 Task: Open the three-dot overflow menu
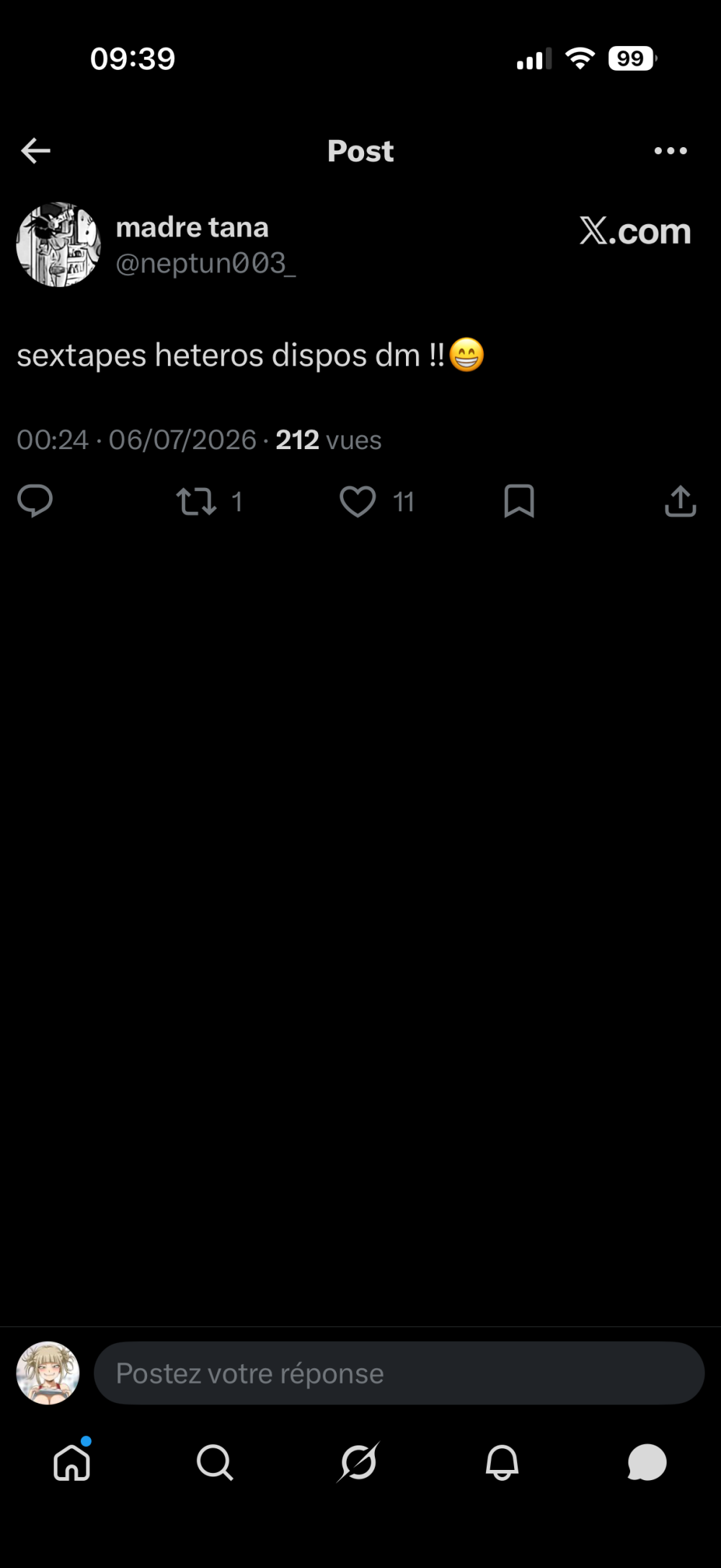click(671, 151)
